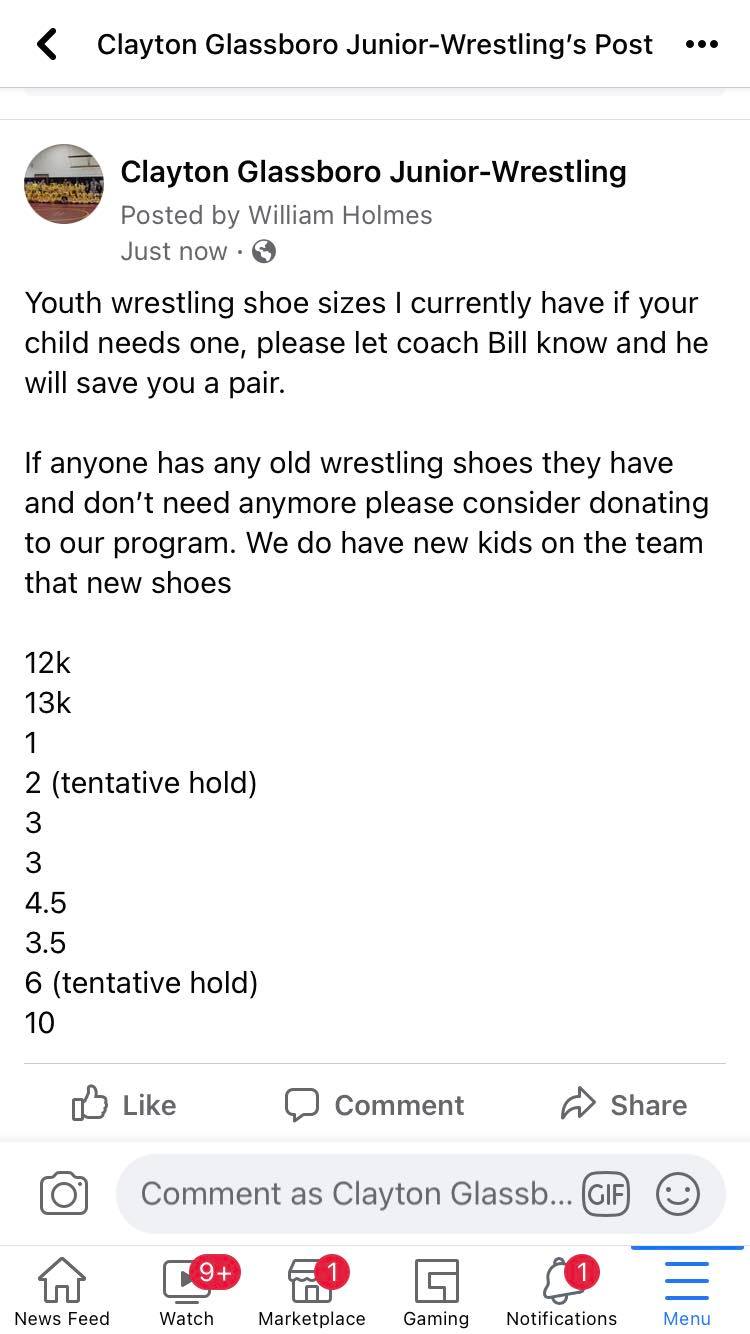Screen dimensions: 750x1334
Task: Go to the Gaming tab
Action: tap(436, 1292)
